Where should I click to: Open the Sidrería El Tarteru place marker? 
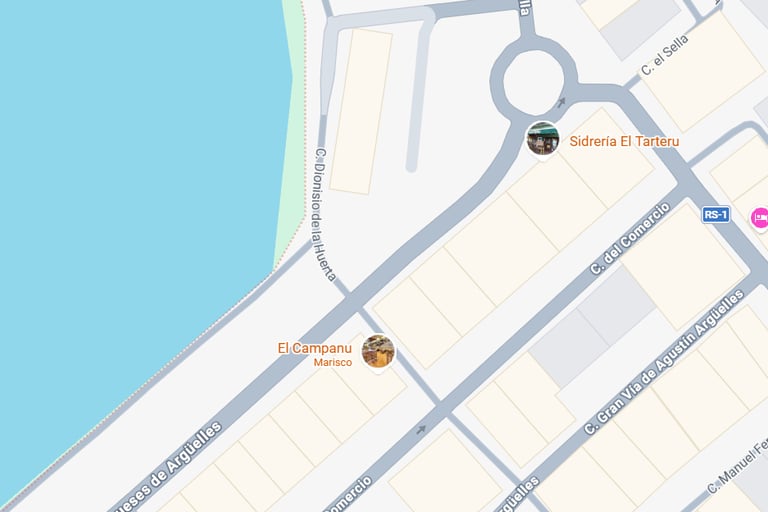tap(543, 138)
